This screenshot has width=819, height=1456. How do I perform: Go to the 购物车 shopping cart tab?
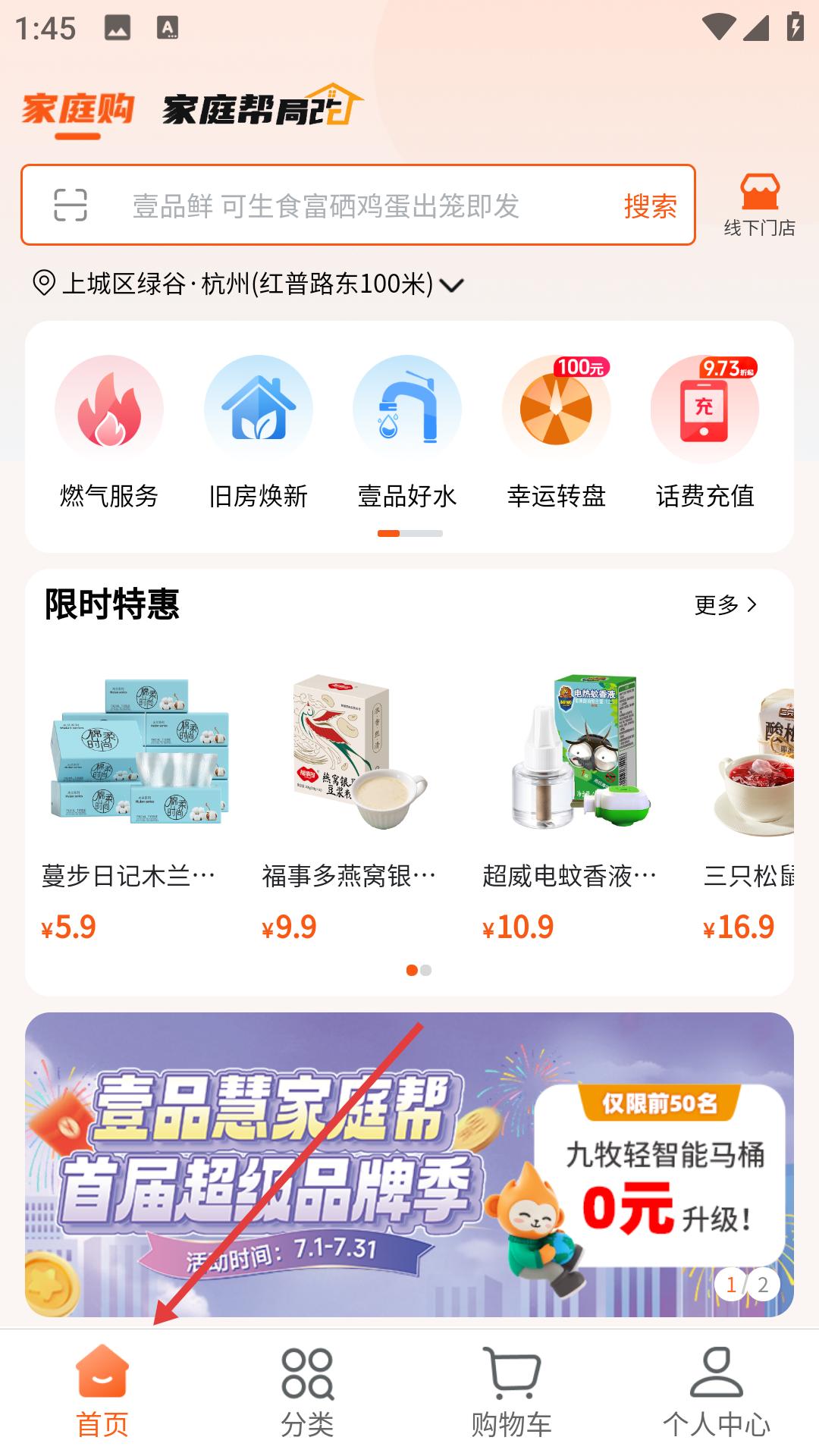pyautogui.click(x=512, y=1393)
